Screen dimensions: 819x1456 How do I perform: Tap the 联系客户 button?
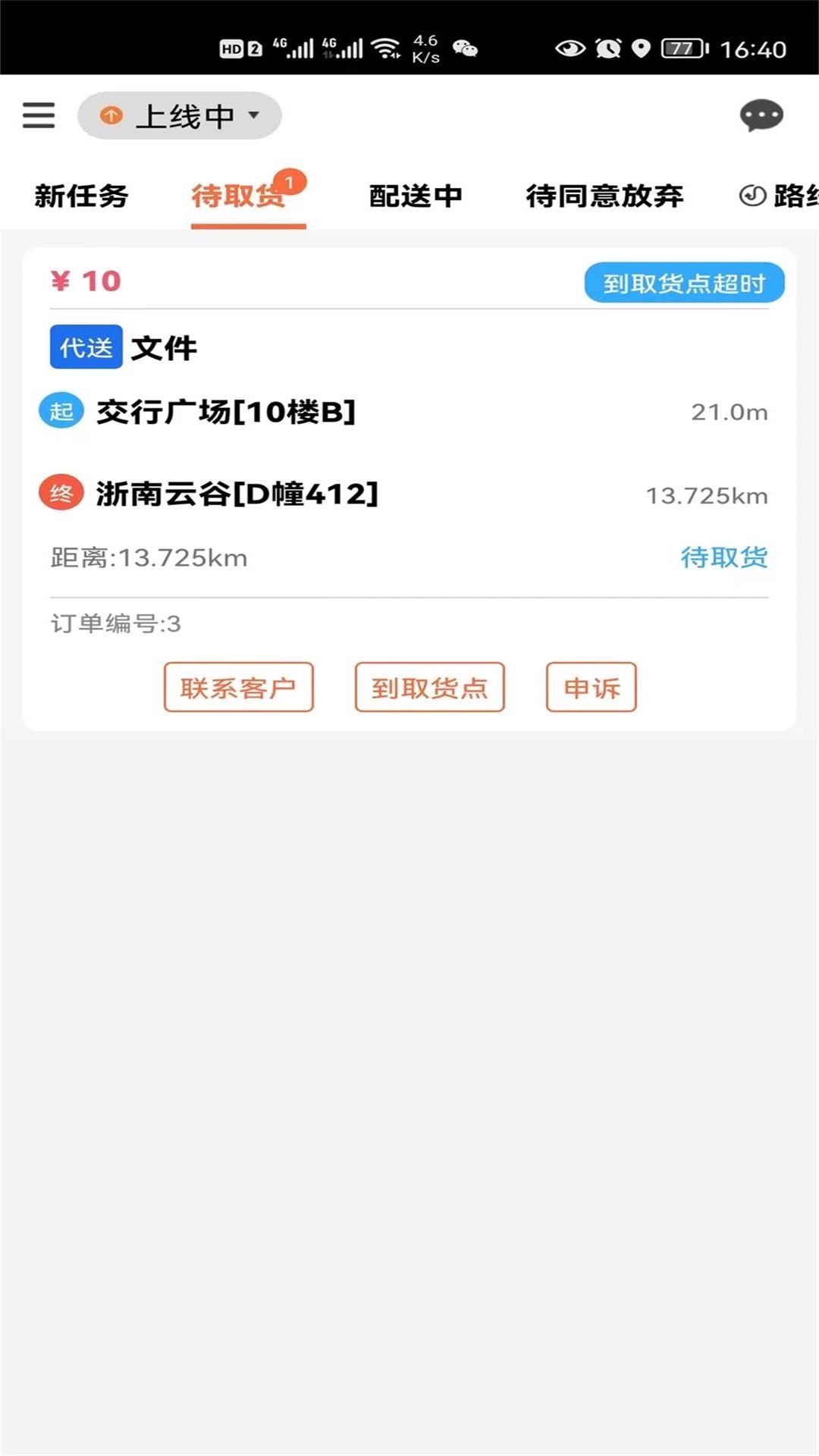(x=239, y=686)
